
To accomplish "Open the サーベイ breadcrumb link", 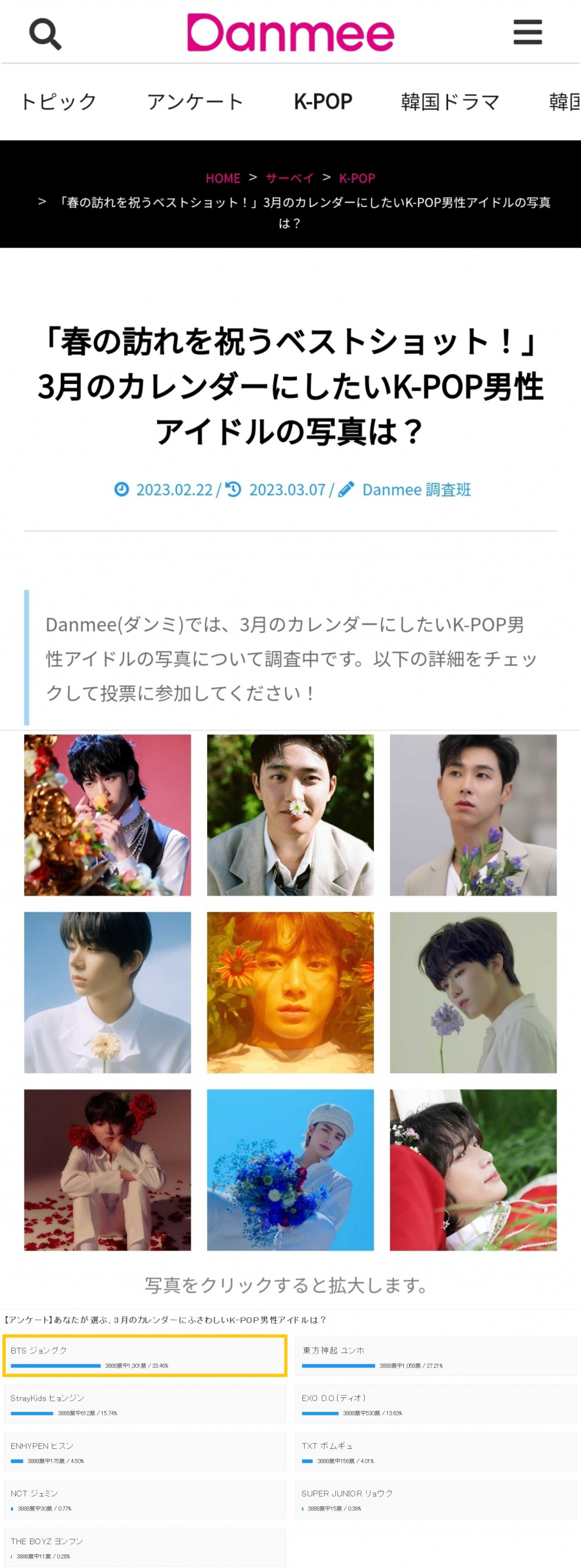I will coord(289,178).
